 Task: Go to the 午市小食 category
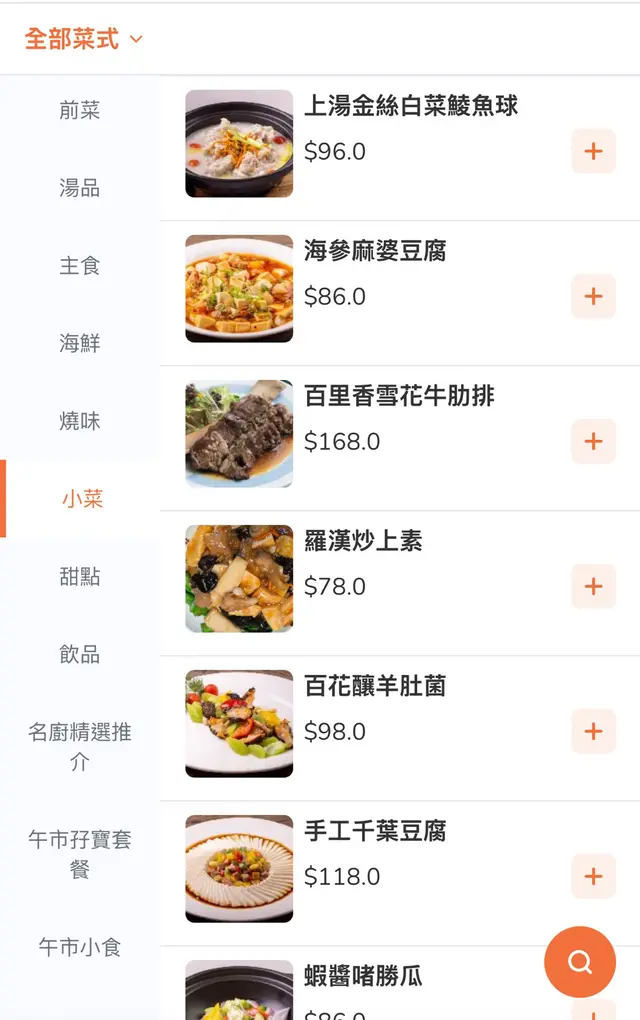80,947
